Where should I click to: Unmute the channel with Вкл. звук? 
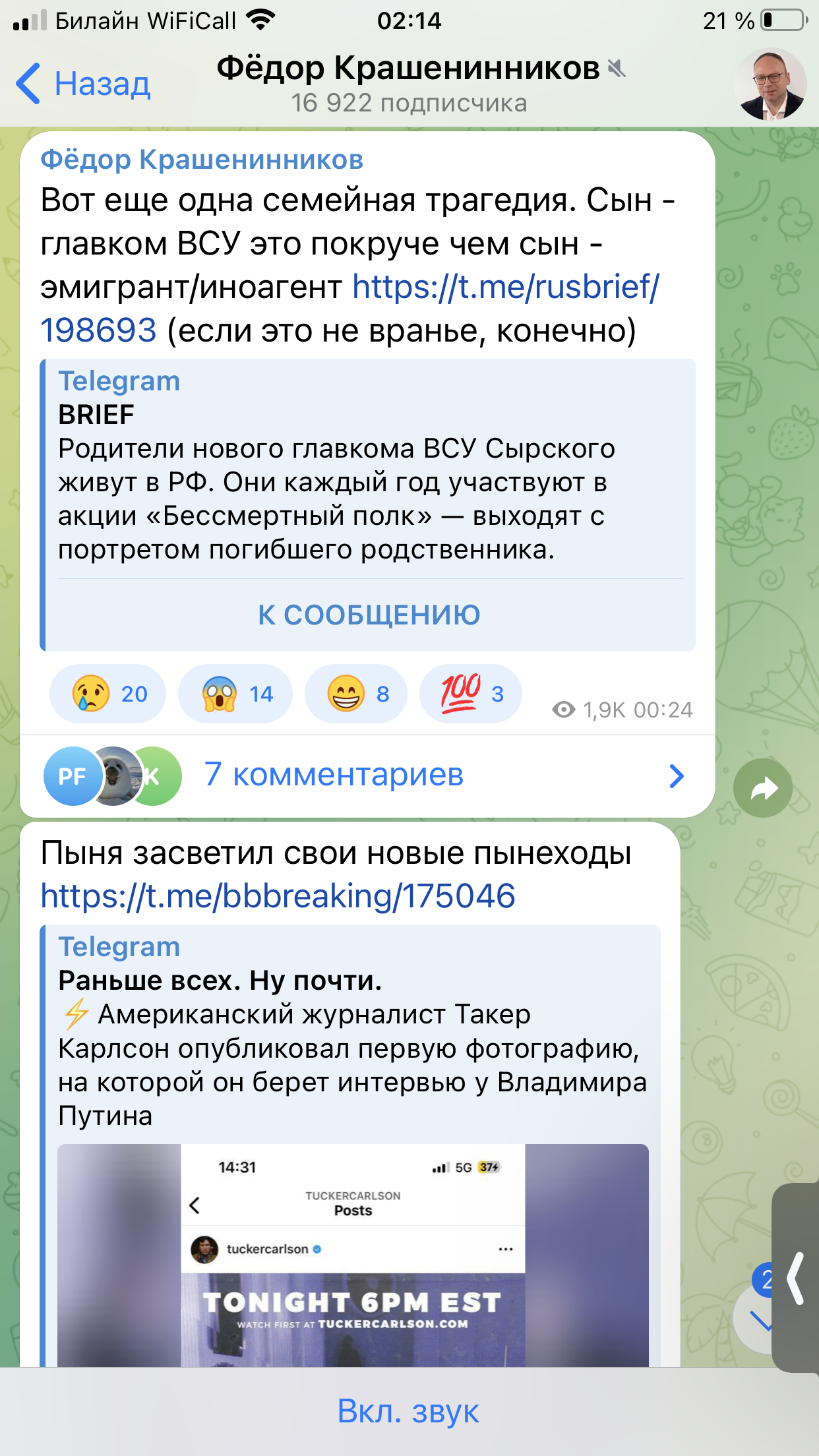coord(408,1411)
